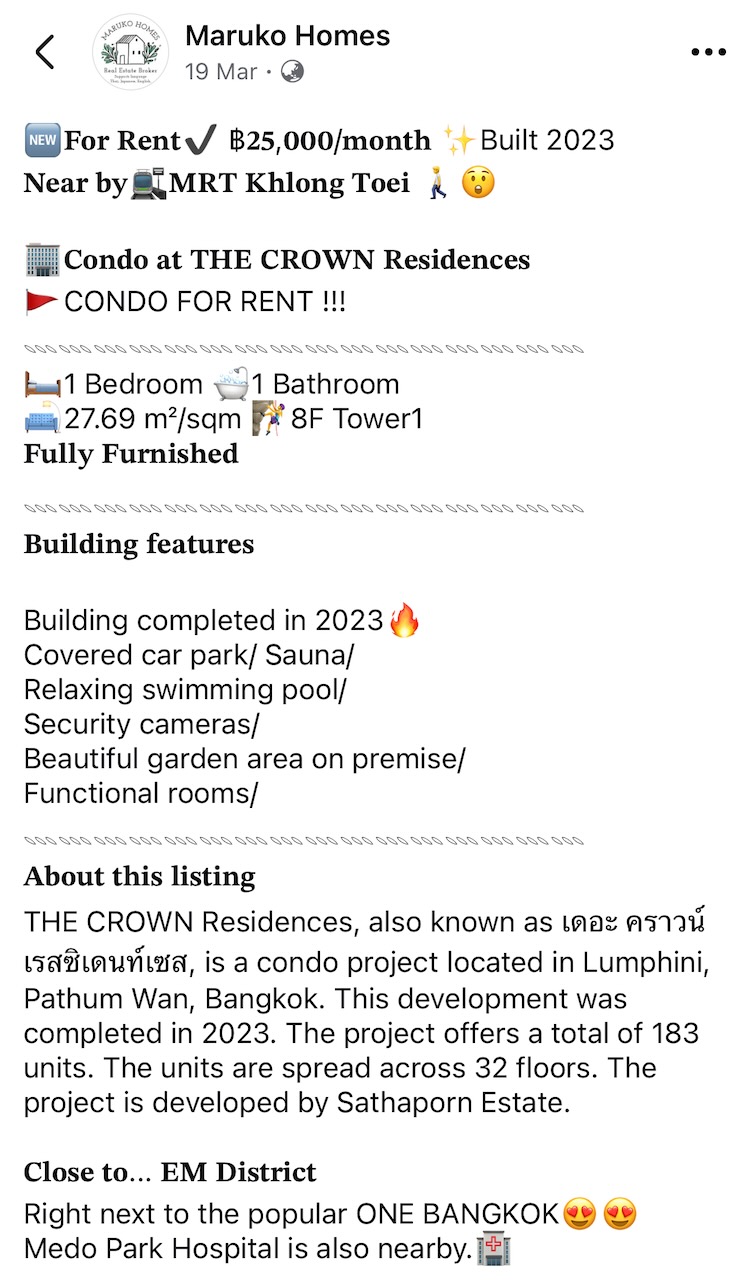
Task: Open the Maruko Homes page name
Action: pyautogui.click(x=287, y=36)
